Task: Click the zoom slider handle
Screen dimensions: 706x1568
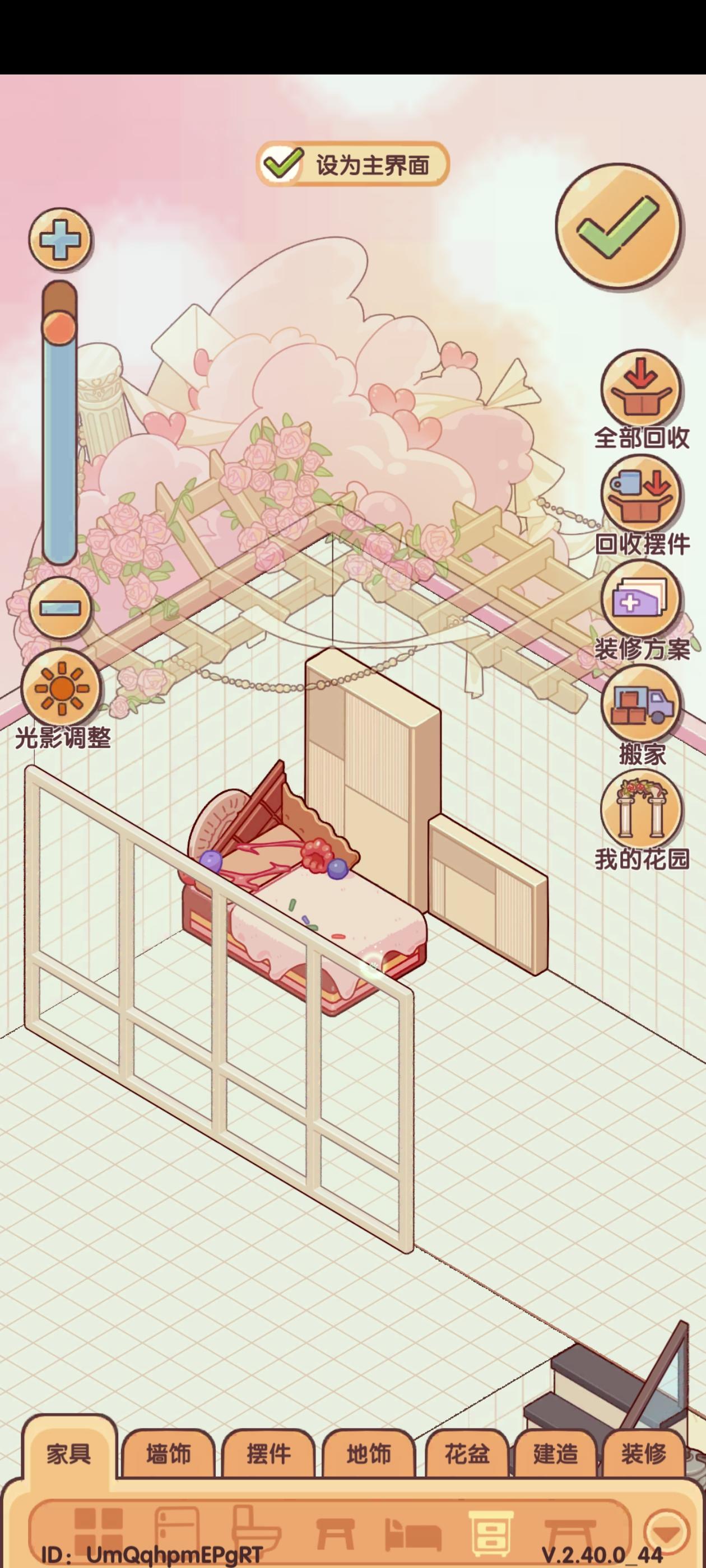Action: pyautogui.click(x=60, y=329)
